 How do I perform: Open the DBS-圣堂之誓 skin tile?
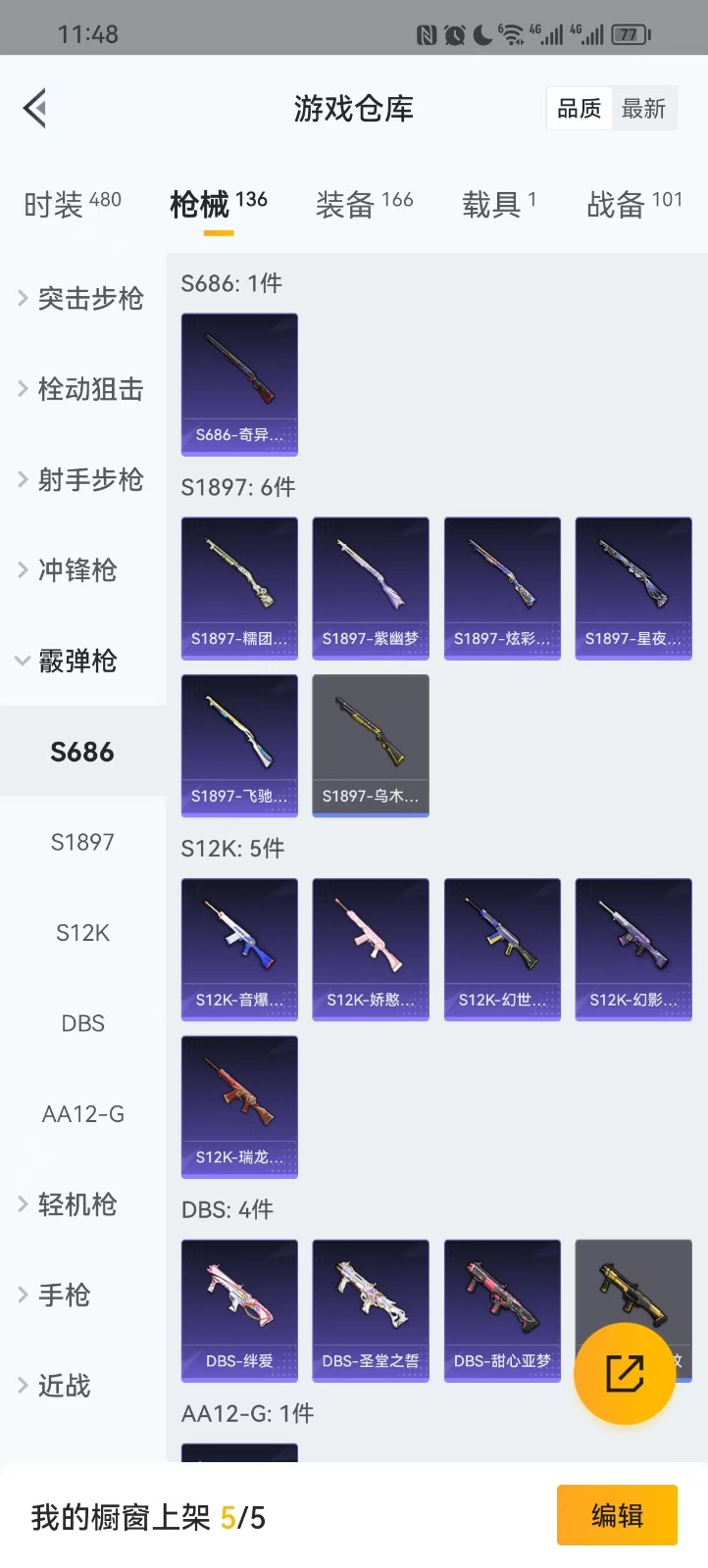371,1310
